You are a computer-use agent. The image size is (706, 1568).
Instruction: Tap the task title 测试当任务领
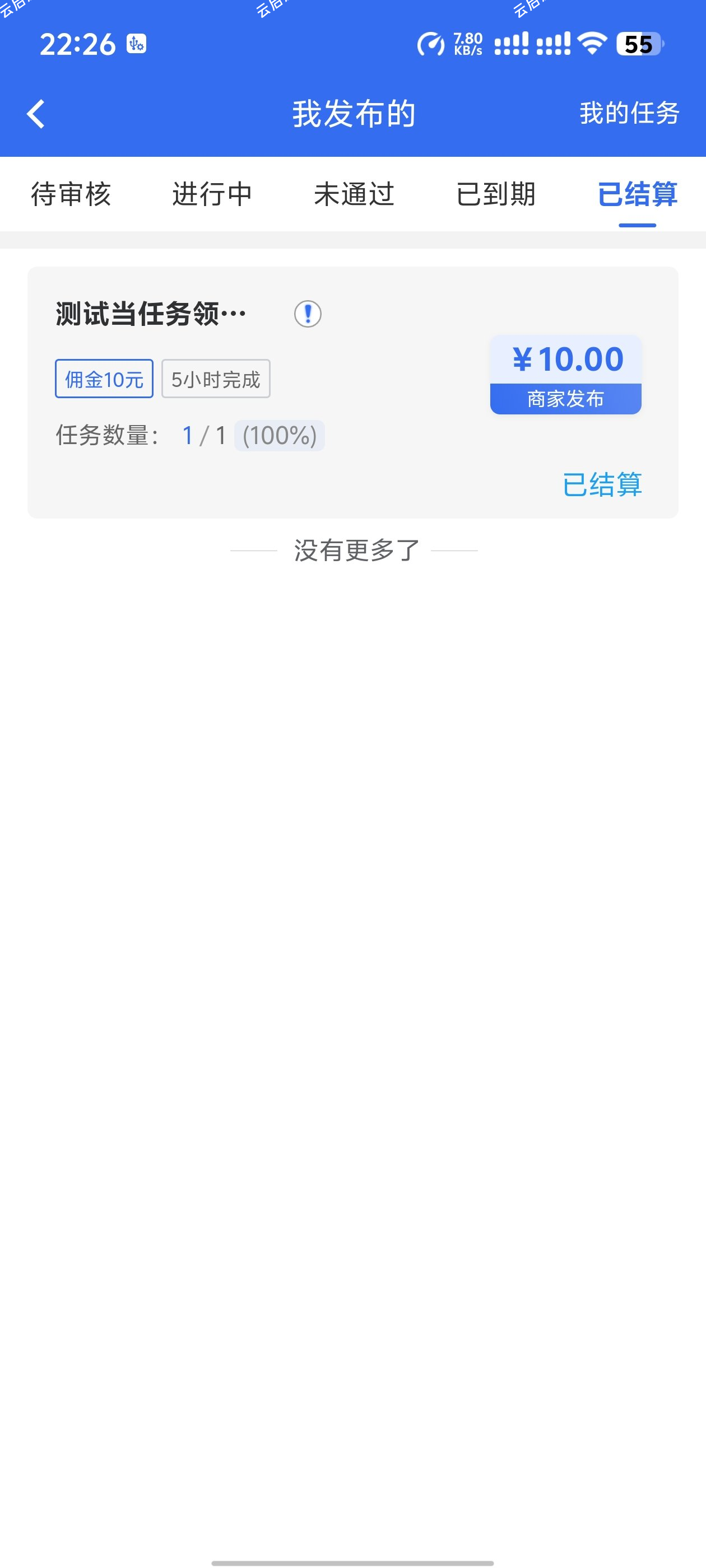click(x=150, y=313)
